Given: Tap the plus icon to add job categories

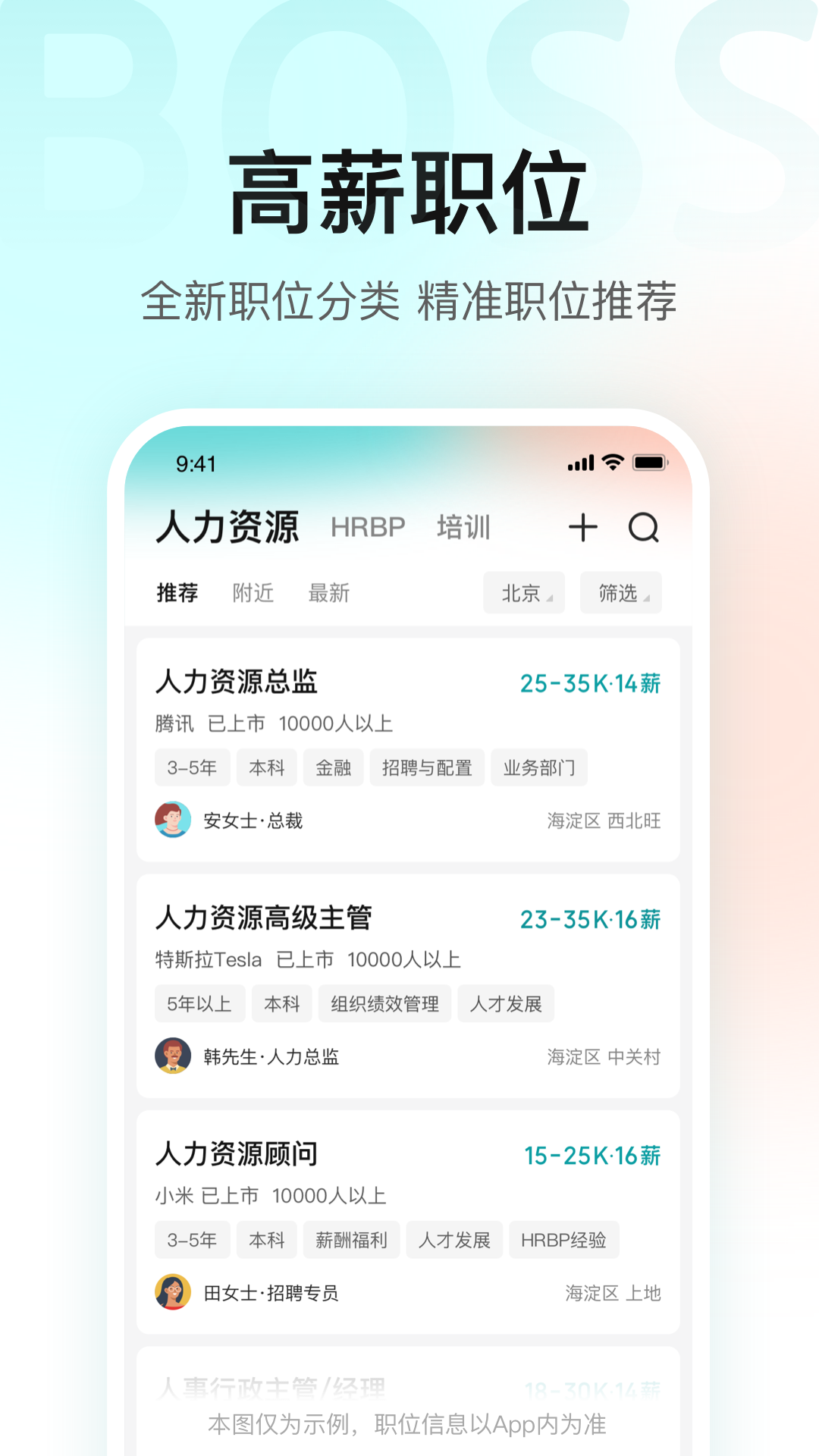Looking at the screenshot, I should point(582,527).
